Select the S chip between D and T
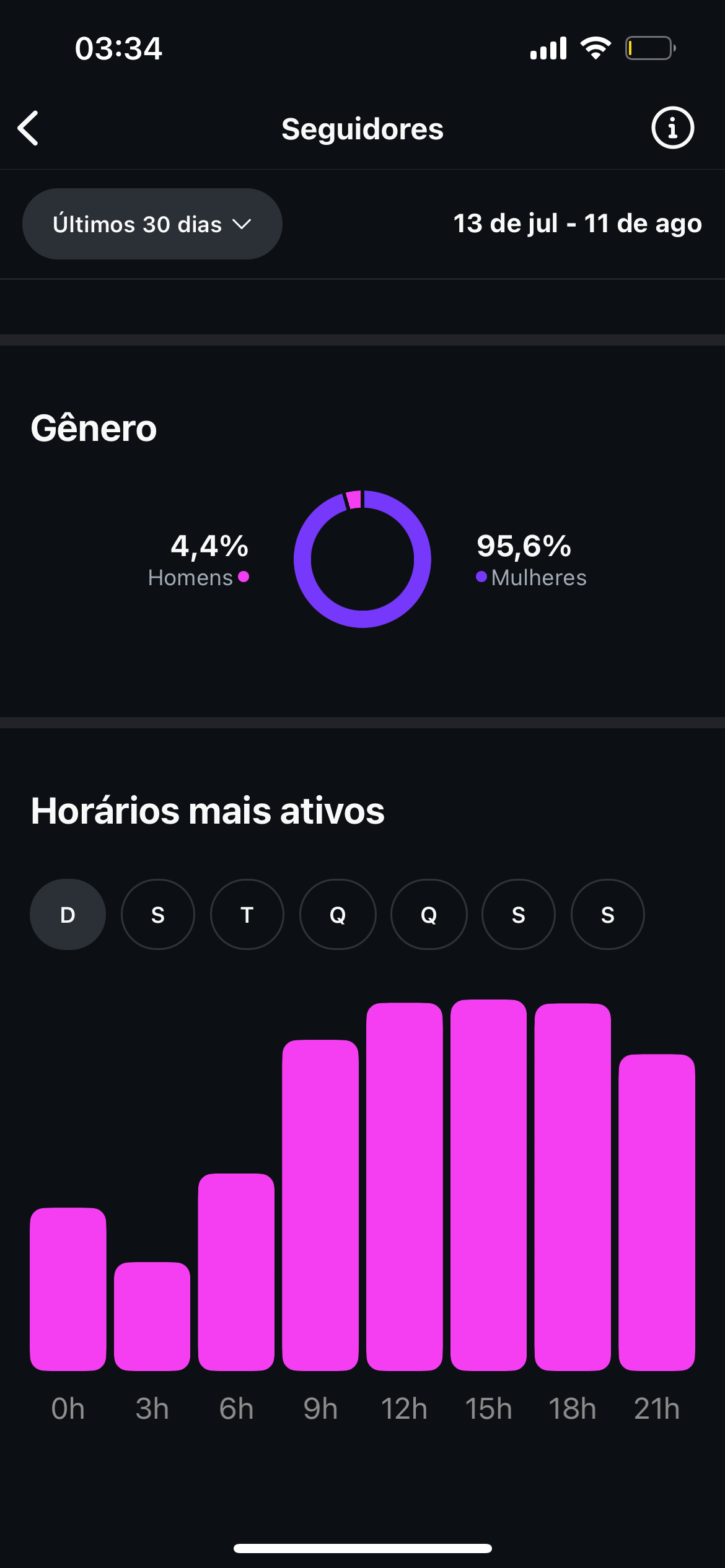The width and height of the screenshot is (725, 1568). point(158,914)
